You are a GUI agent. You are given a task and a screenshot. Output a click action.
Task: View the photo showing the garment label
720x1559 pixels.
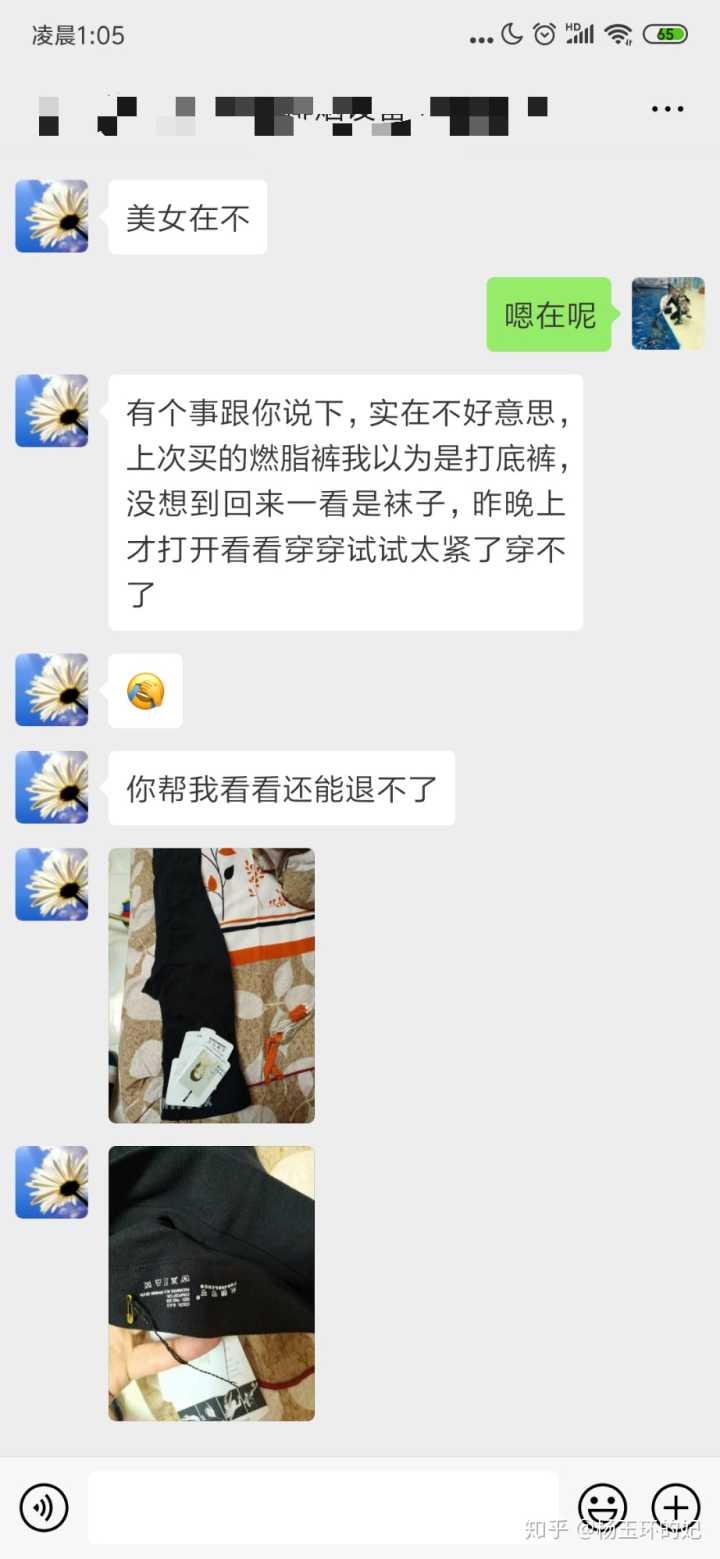(x=211, y=1283)
